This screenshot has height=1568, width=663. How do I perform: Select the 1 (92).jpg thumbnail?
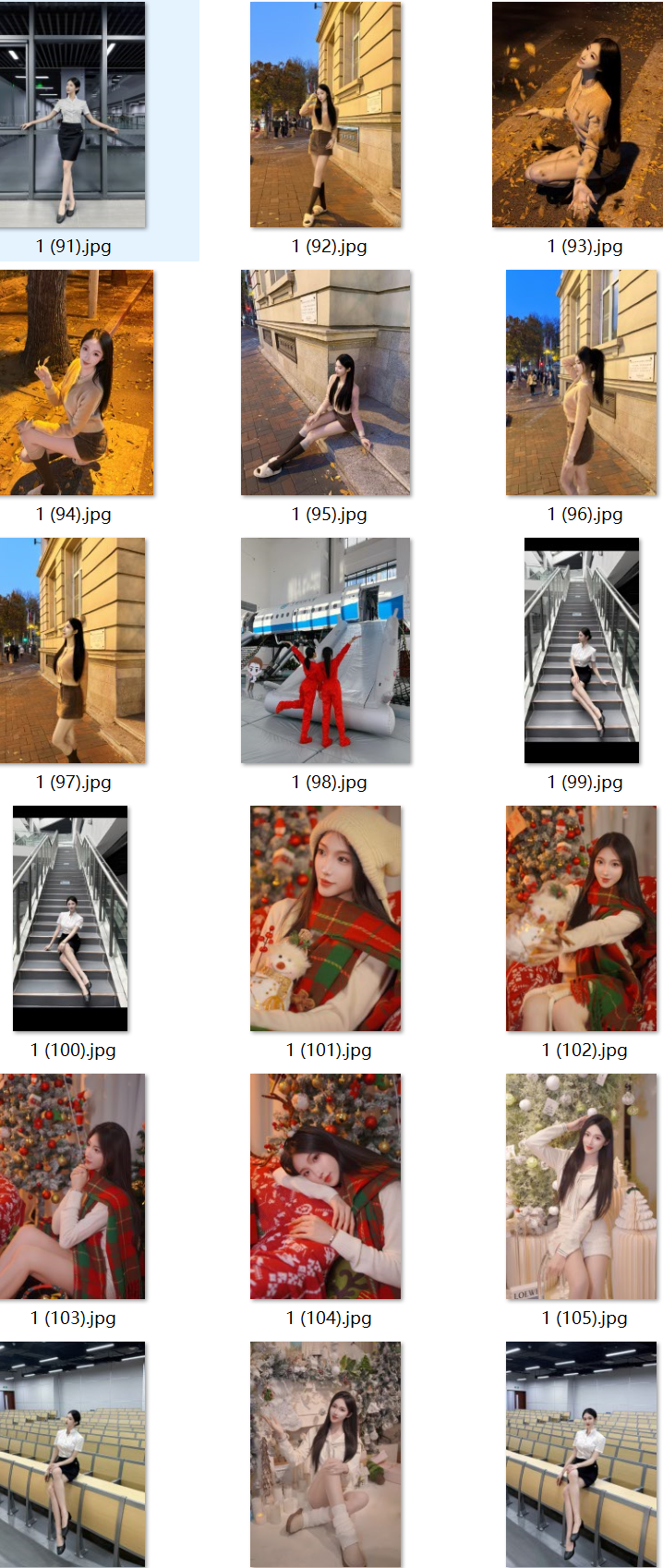point(325,115)
